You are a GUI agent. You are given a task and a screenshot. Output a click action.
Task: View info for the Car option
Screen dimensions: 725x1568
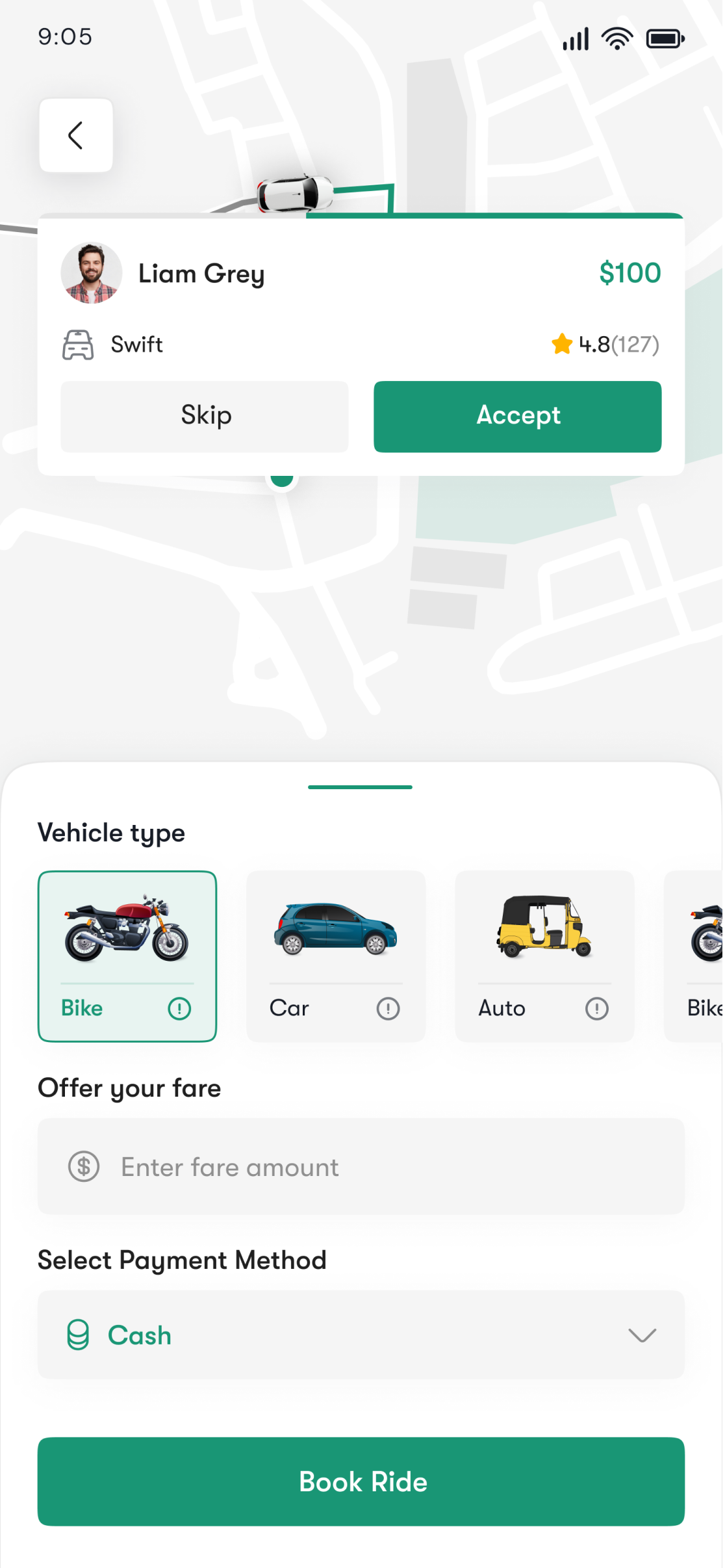388,1008
